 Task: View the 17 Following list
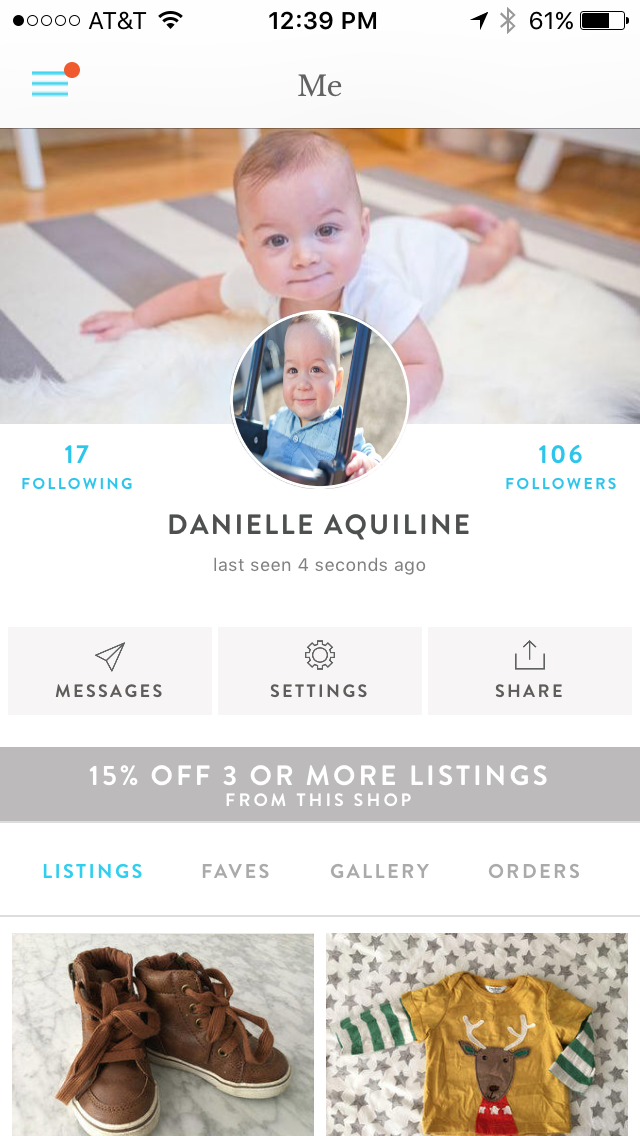click(77, 468)
